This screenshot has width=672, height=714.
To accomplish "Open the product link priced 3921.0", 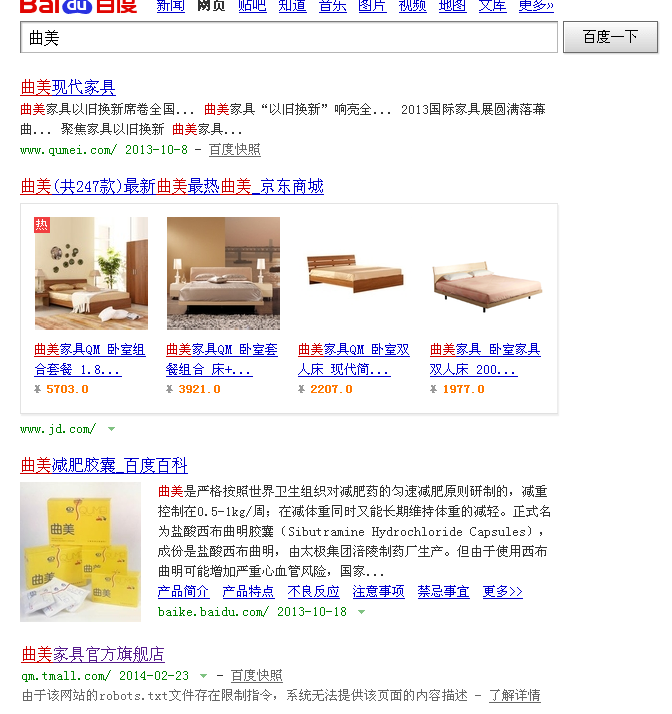I will click(222, 359).
